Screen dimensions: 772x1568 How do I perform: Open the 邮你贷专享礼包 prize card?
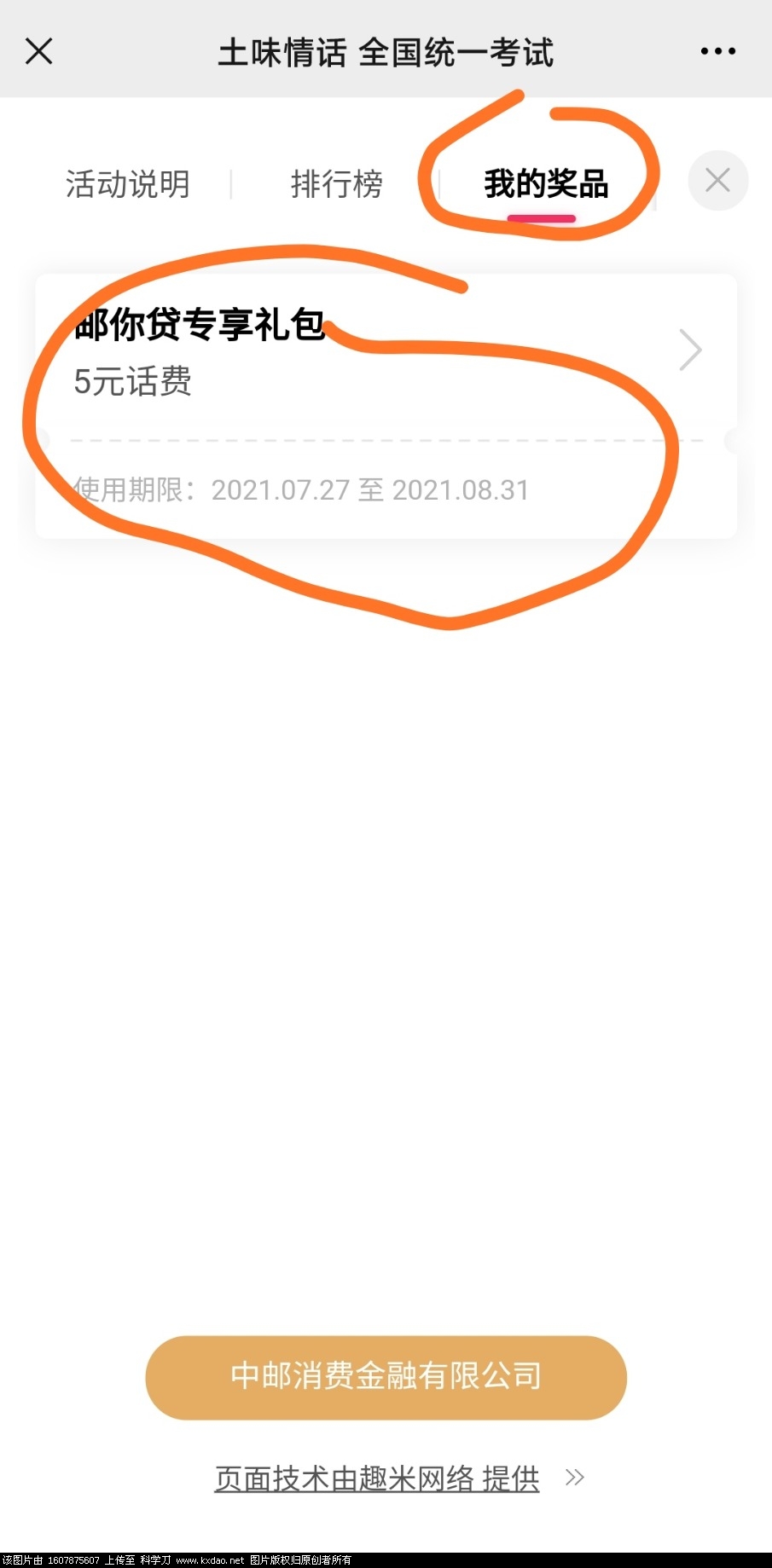click(x=386, y=351)
